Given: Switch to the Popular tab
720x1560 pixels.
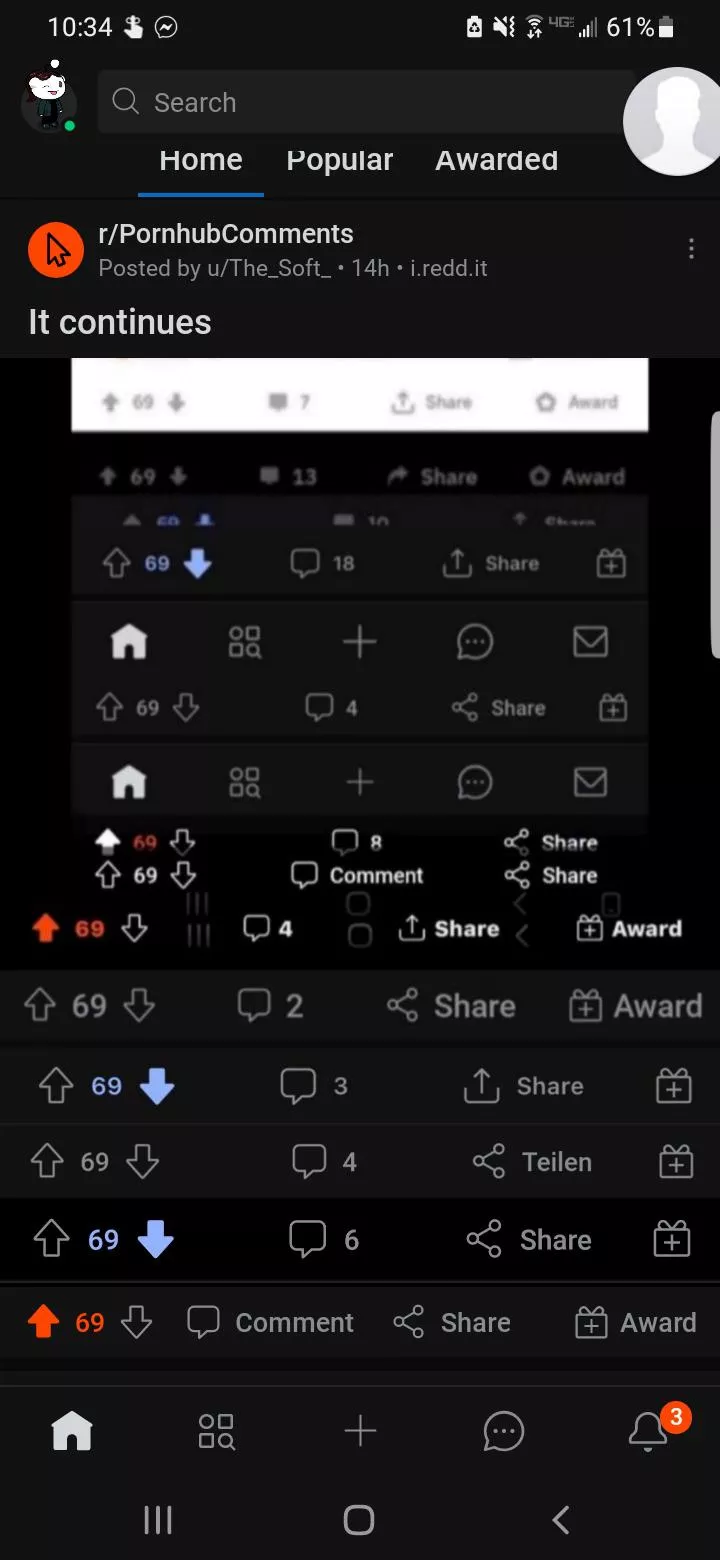Looking at the screenshot, I should [339, 160].
